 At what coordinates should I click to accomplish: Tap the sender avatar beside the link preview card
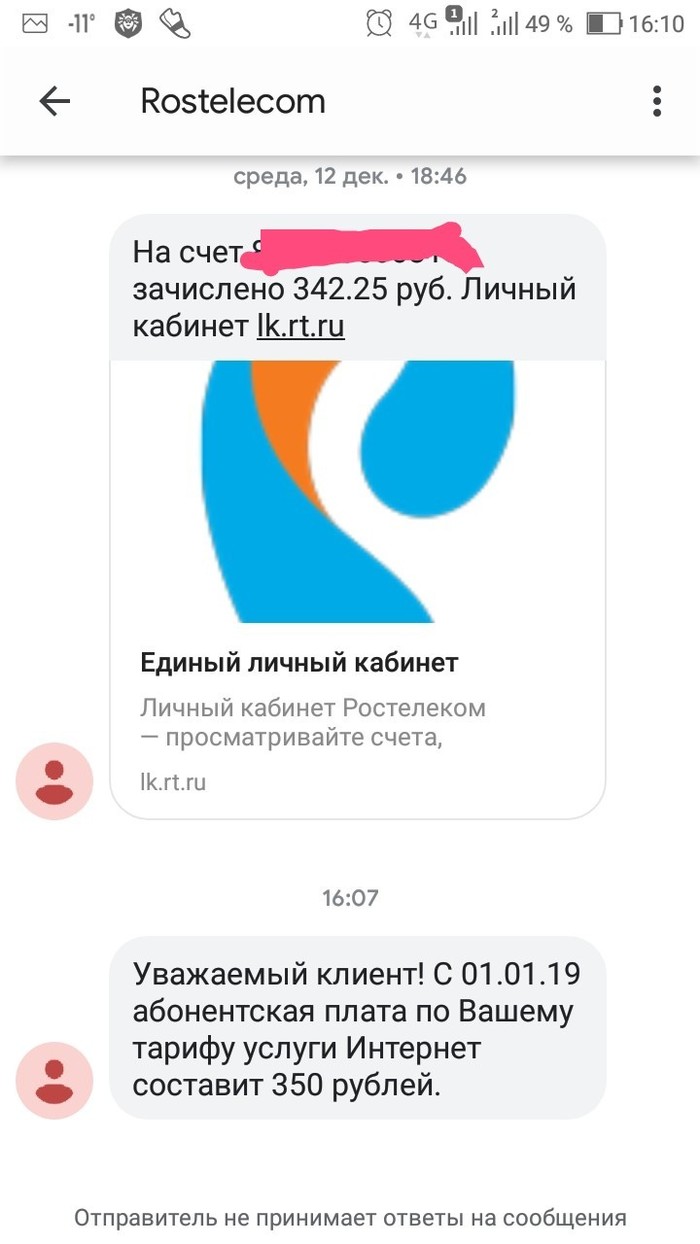pos(54,781)
